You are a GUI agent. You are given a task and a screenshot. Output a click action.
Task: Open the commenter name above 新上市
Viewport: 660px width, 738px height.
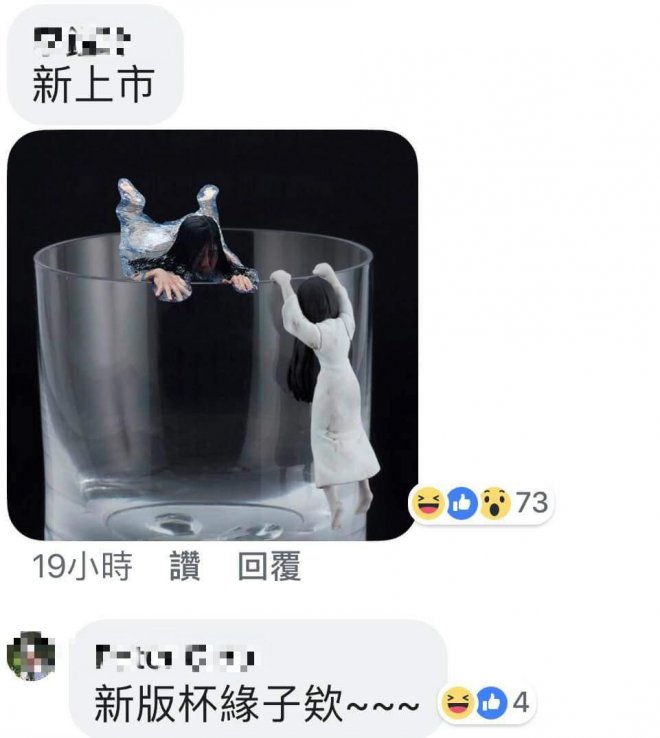click(x=82, y=41)
